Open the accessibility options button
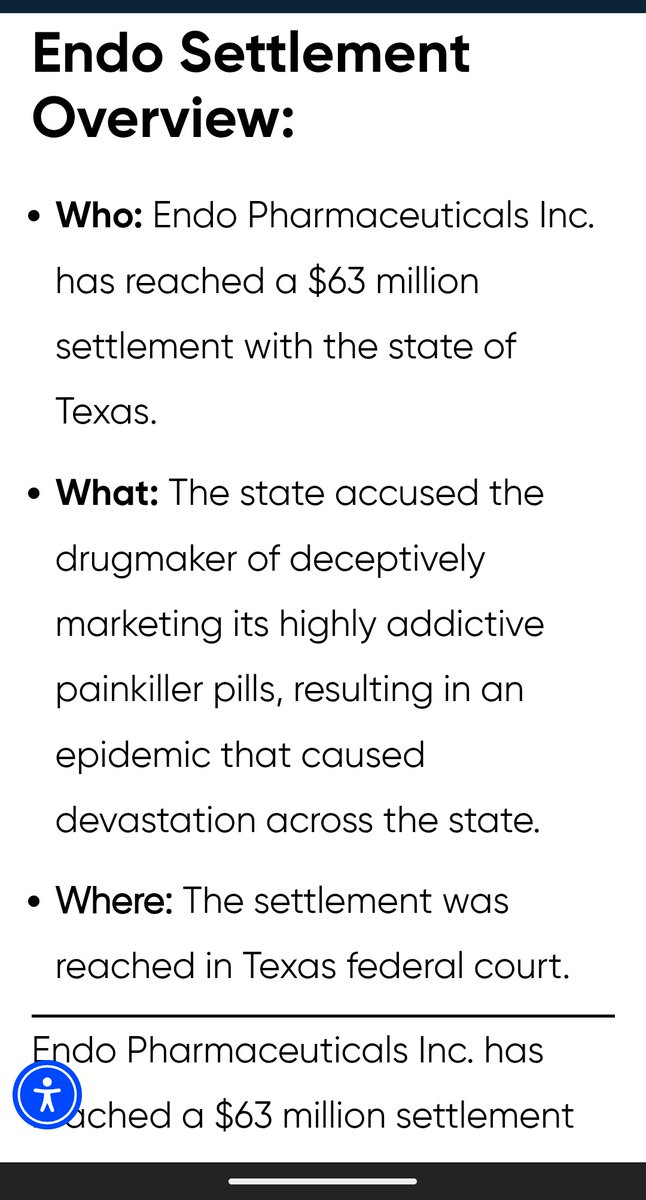Image resolution: width=646 pixels, height=1200 pixels. click(x=47, y=1095)
